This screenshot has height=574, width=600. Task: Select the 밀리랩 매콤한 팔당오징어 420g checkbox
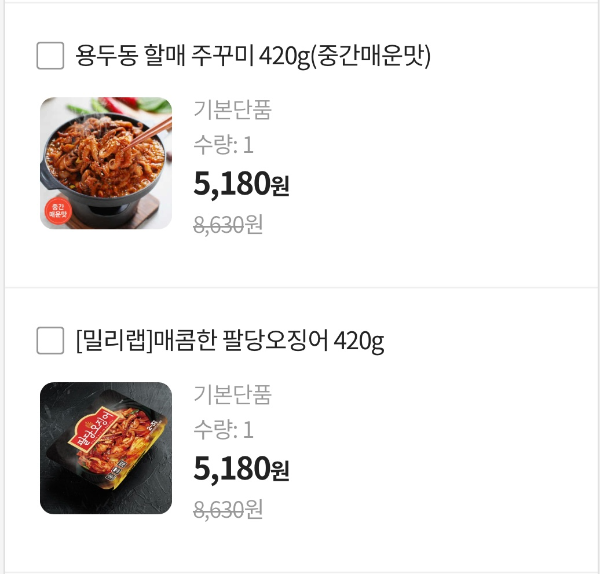50,341
